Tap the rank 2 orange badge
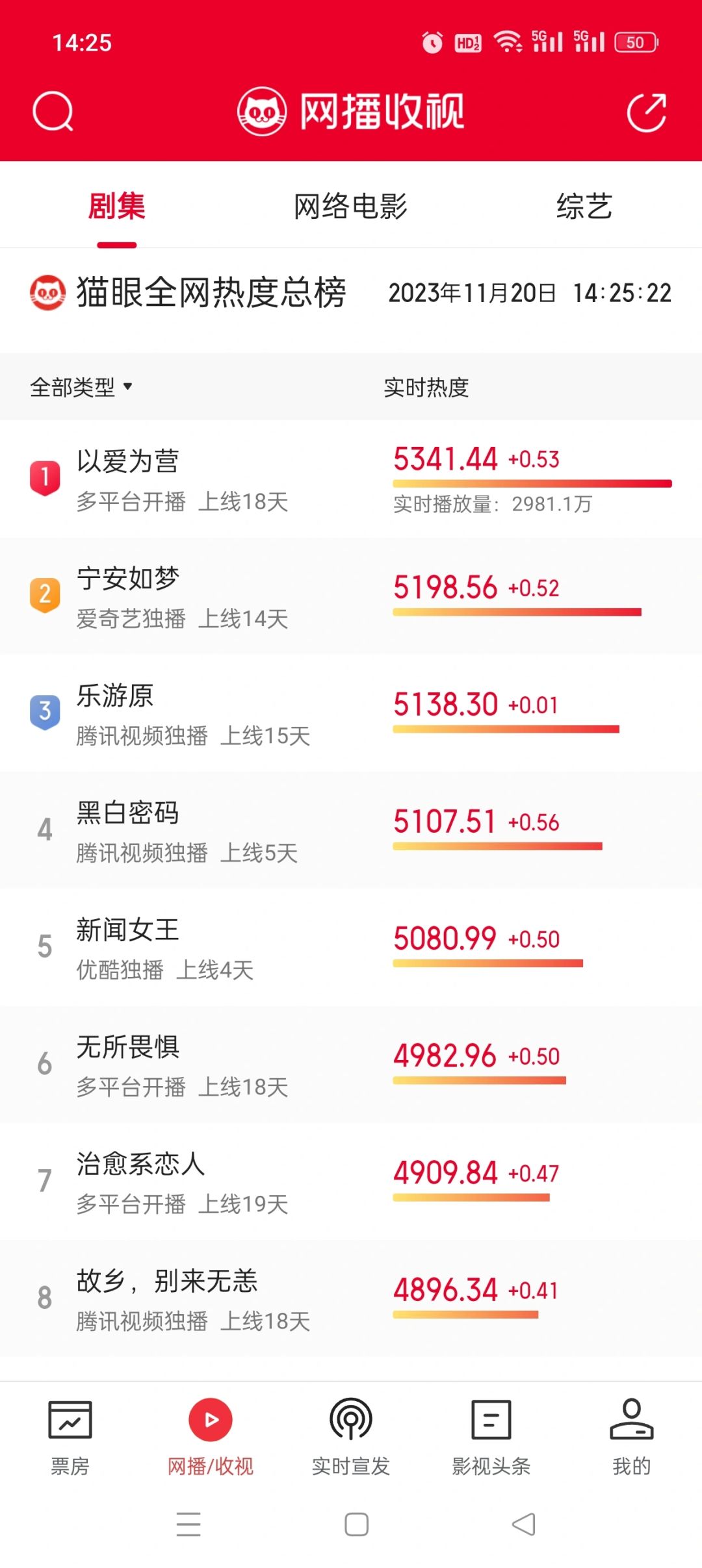This screenshot has width=702, height=1568. (44, 594)
